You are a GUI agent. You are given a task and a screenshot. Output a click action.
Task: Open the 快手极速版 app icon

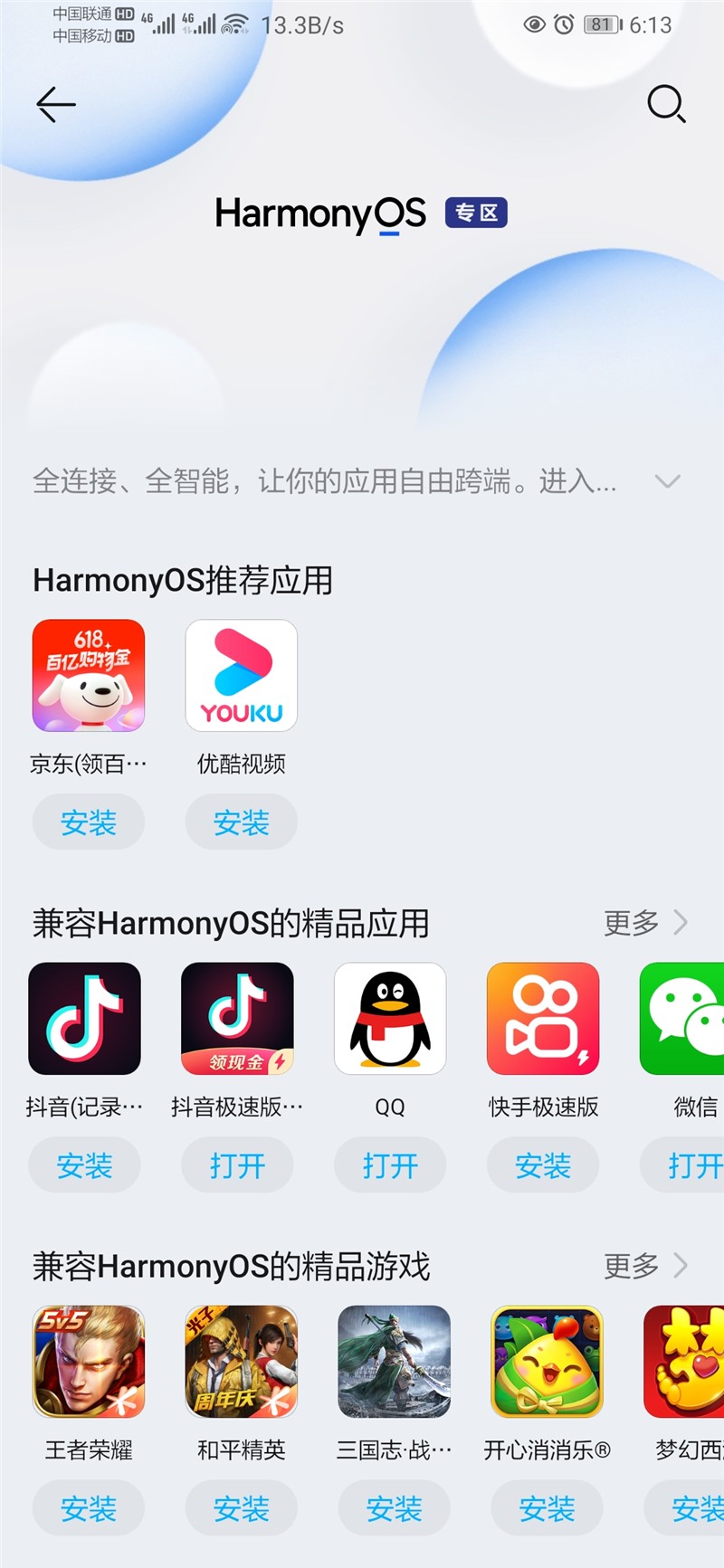click(542, 1018)
